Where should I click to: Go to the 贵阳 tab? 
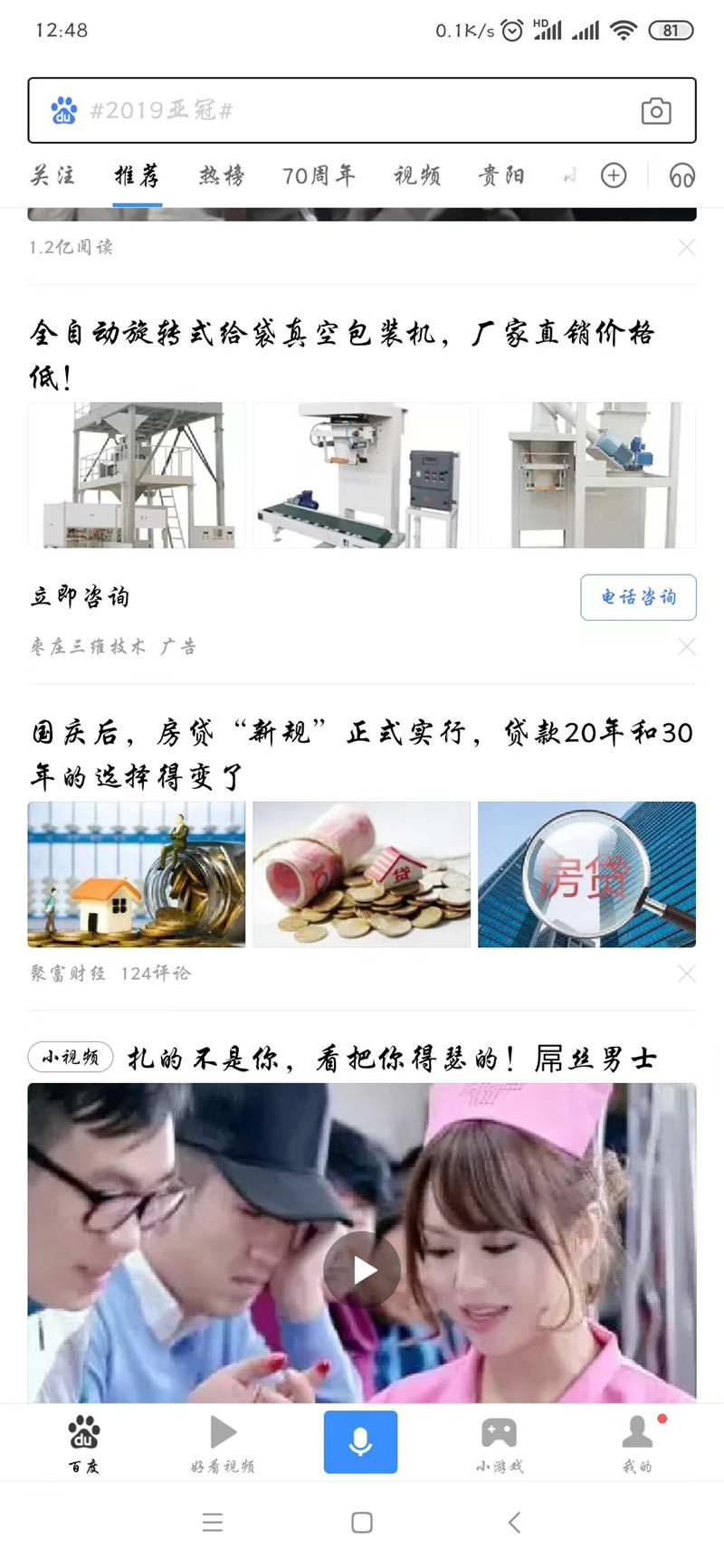(501, 176)
